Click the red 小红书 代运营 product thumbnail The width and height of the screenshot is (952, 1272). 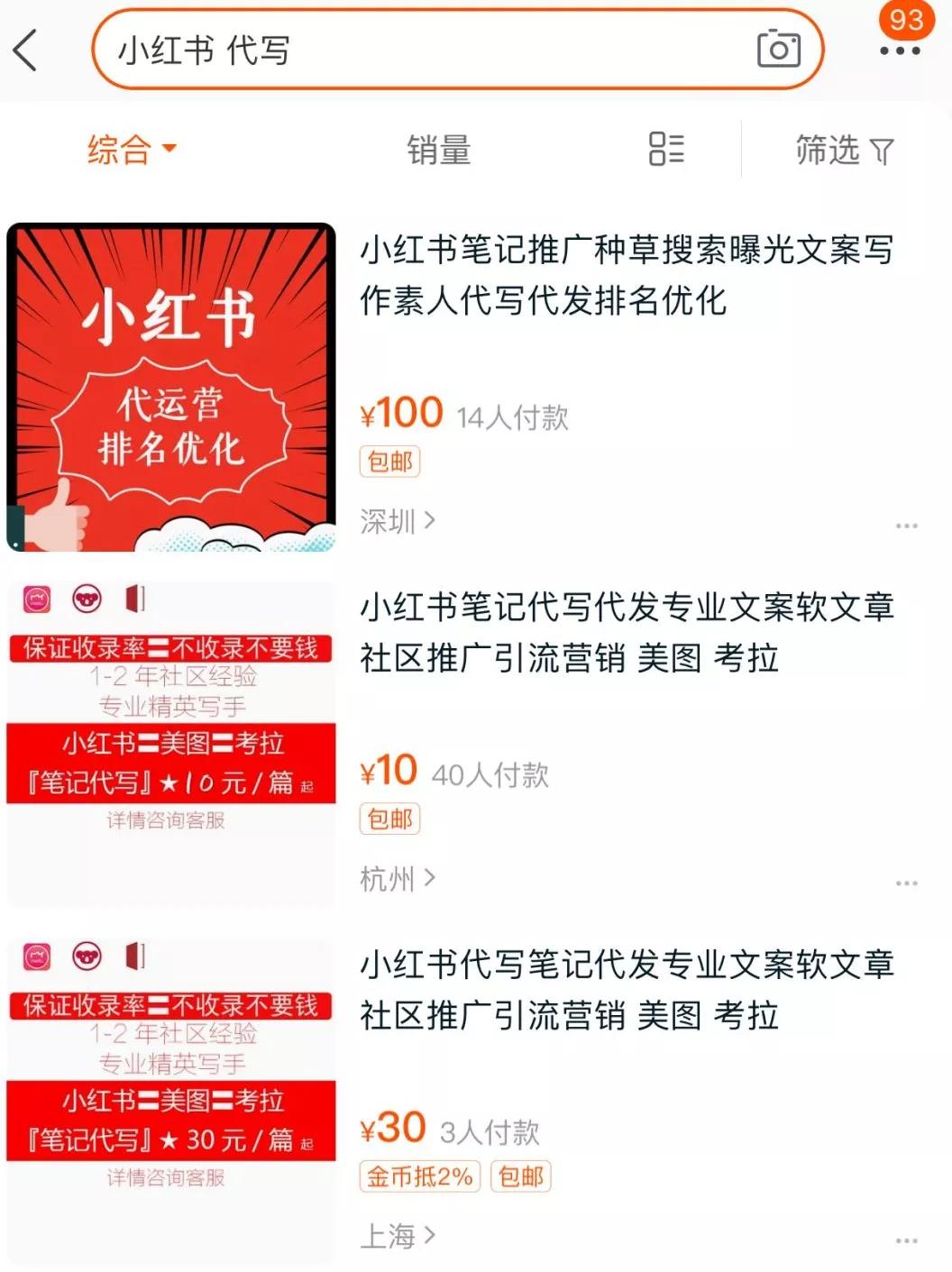click(172, 386)
